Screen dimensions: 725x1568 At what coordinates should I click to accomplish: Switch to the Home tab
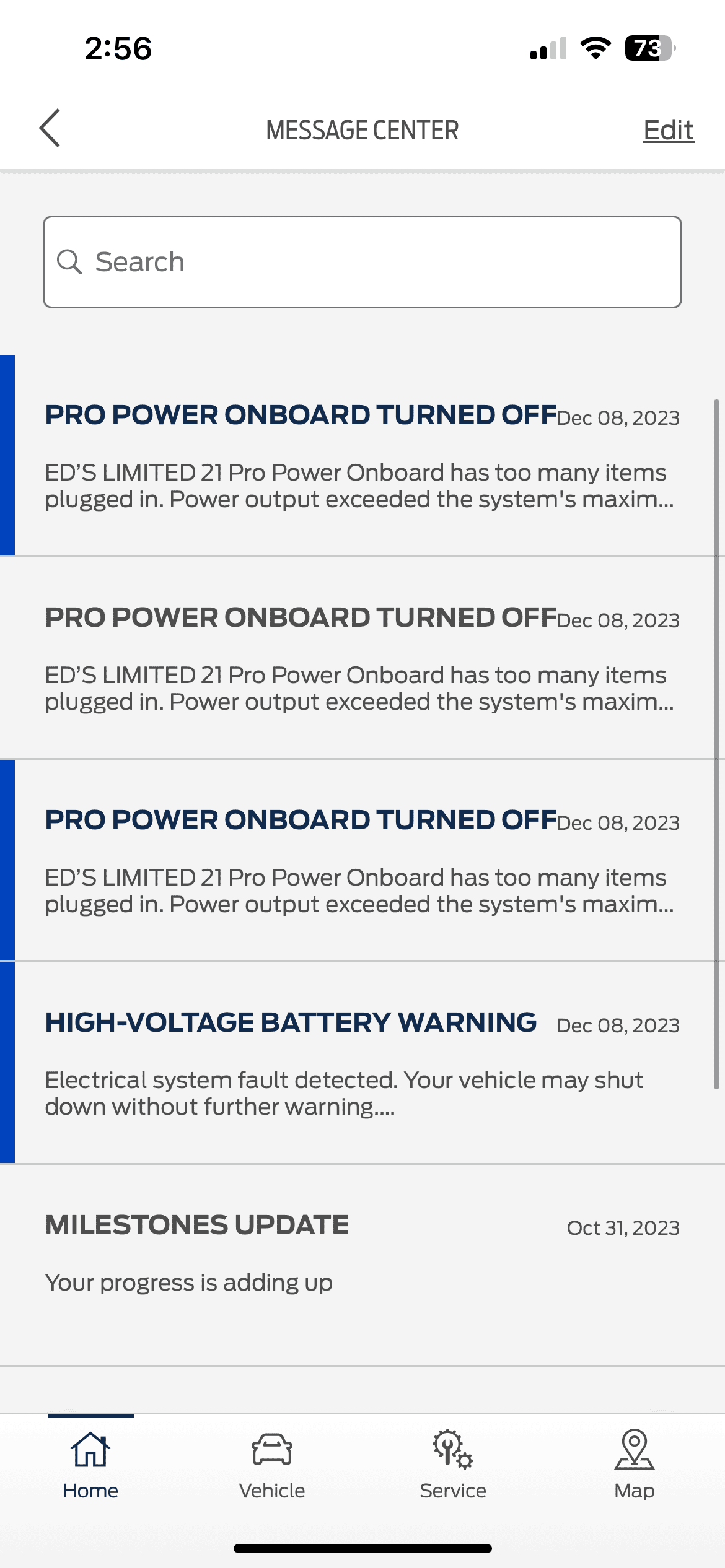[x=90, y=1465]
